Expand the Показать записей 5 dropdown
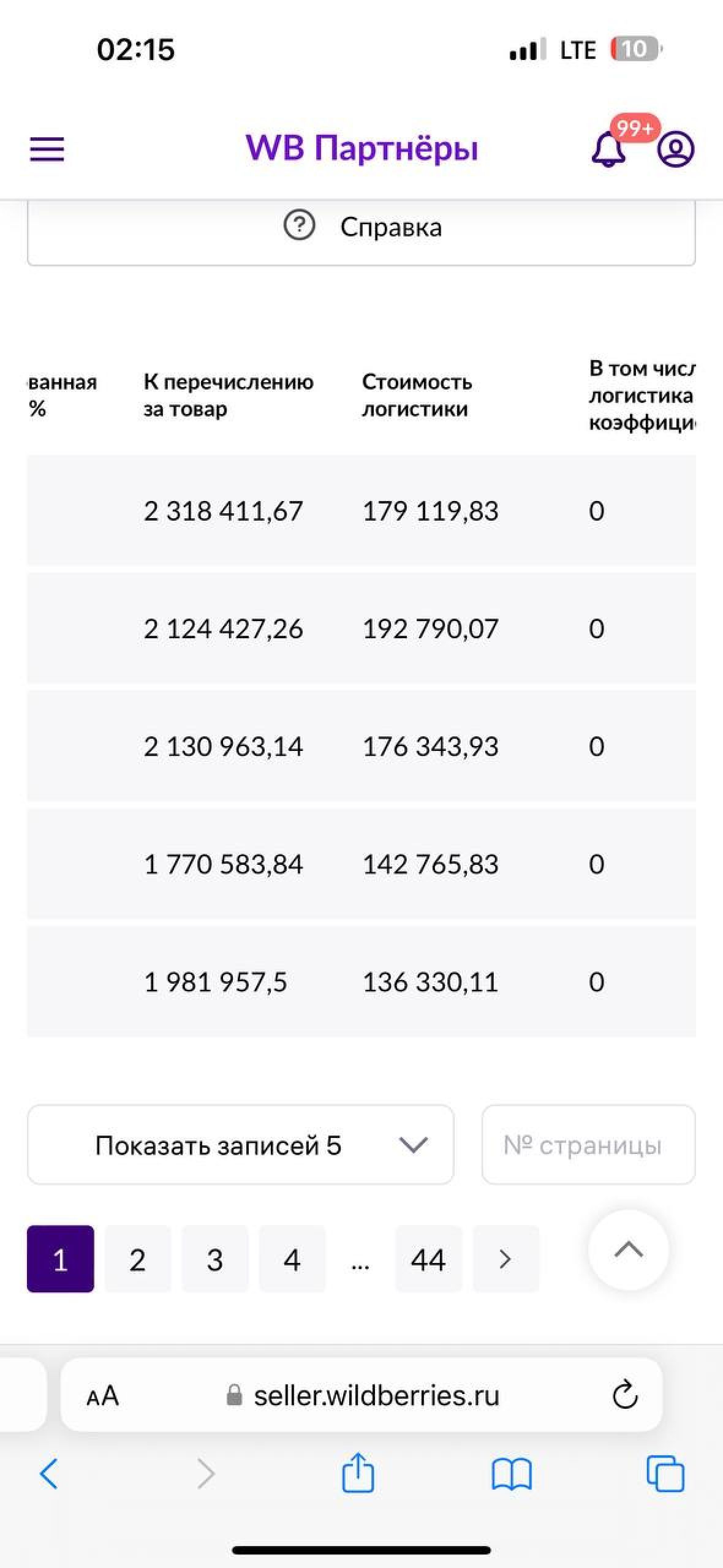This screenshot has width=723, height=1568. pyautogui.click(x=240, y=1145)
